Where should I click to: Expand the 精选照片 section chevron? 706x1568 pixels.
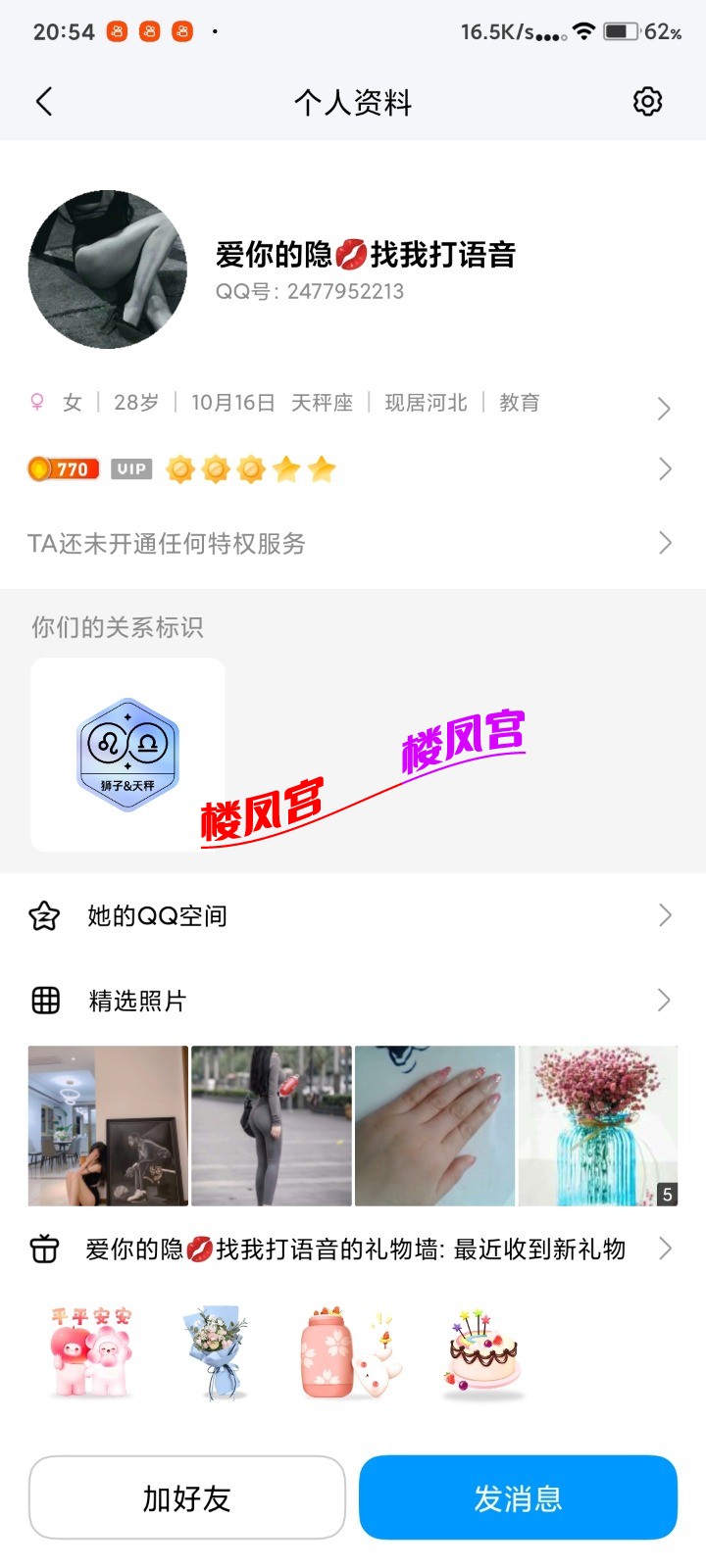(665, 1001)
